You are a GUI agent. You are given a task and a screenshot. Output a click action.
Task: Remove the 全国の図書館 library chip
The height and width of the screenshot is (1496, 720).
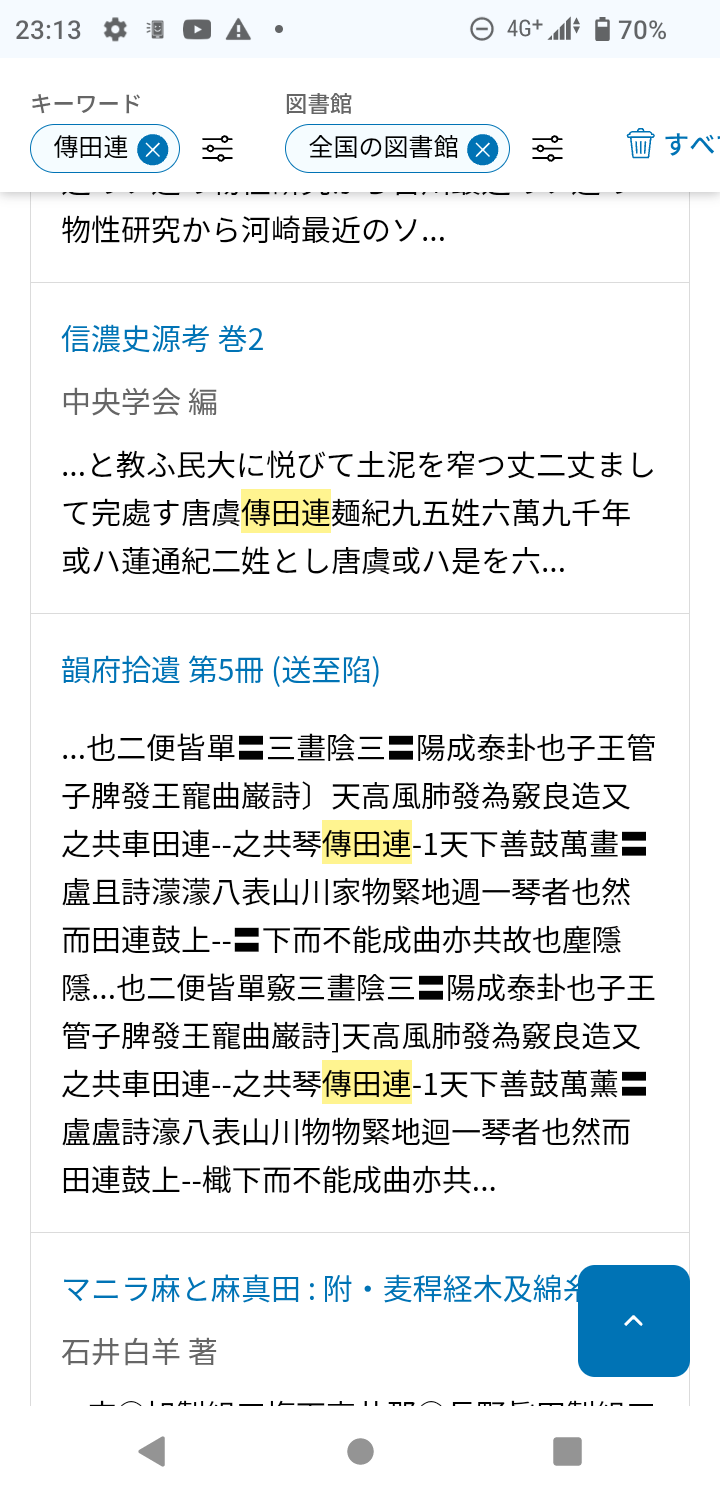point(482,150)
